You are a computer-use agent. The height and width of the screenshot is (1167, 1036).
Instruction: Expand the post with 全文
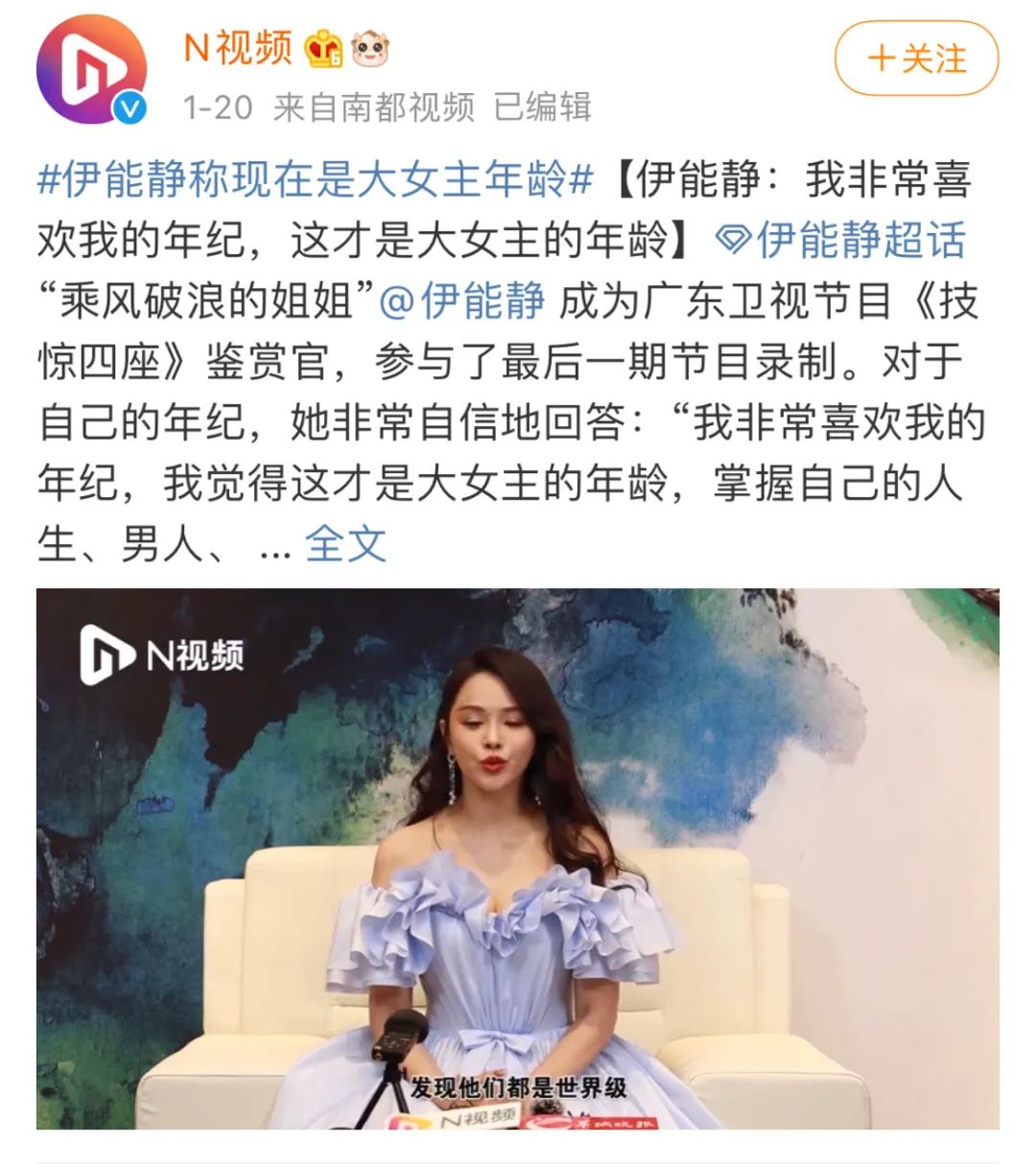(x=345, y=544)
